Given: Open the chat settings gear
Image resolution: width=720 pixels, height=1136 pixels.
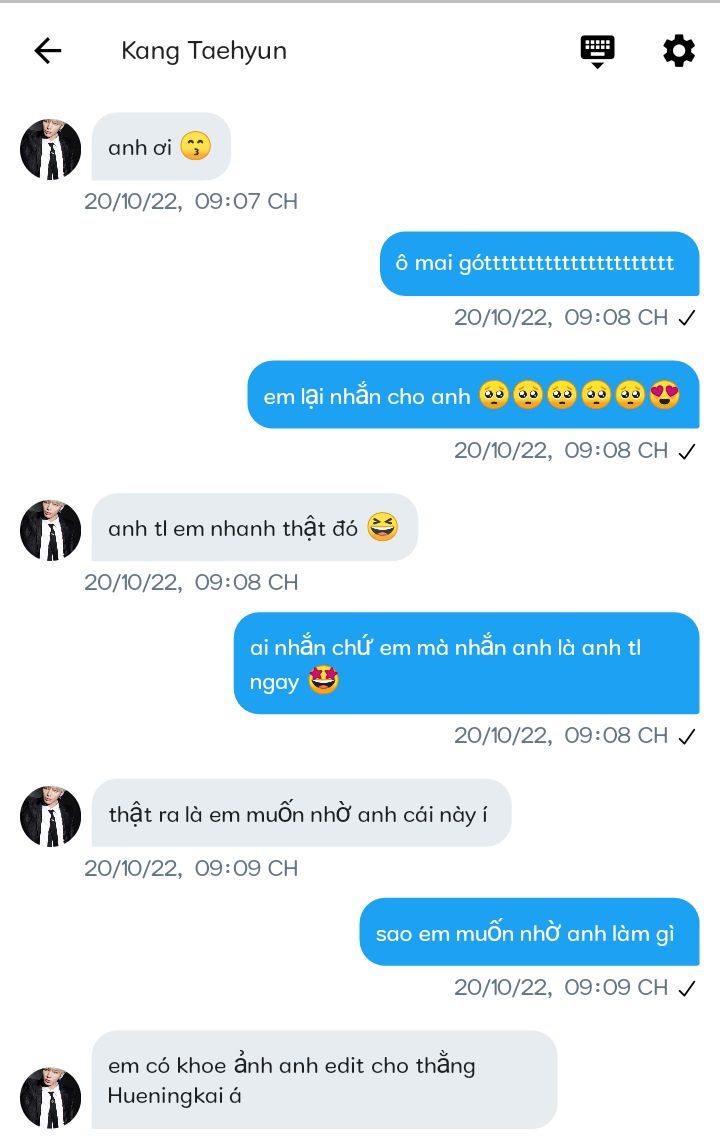Looking at the screenshot, I should tap(679, 50).
